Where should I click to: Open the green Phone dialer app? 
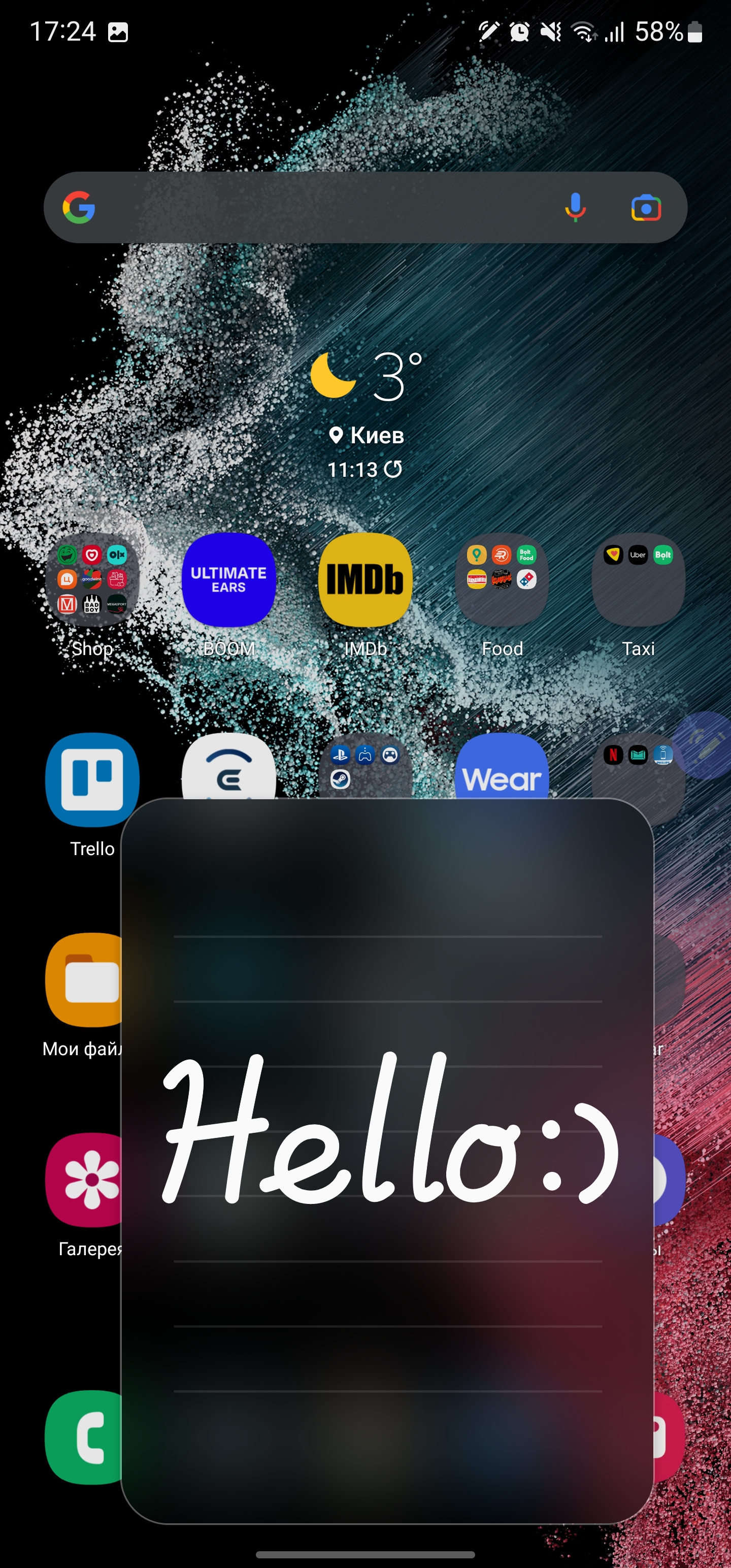point(85,1438)
